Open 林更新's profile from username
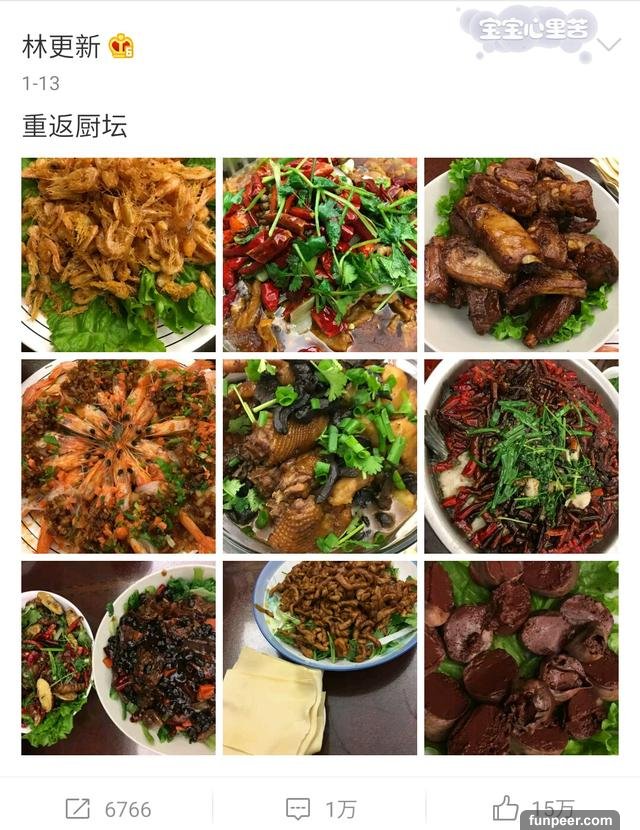Viewport: 640px width, 830px height. click(x=61, y=46)
